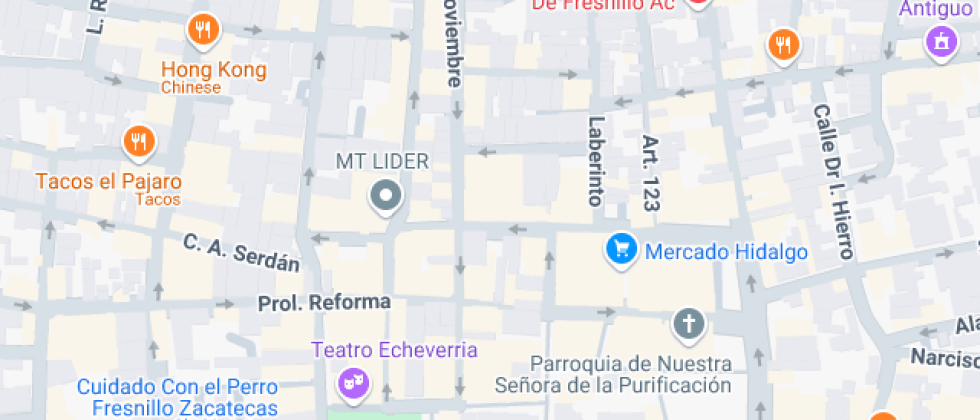Open the Cuidado Con el Perro place label

coord(178,397)
